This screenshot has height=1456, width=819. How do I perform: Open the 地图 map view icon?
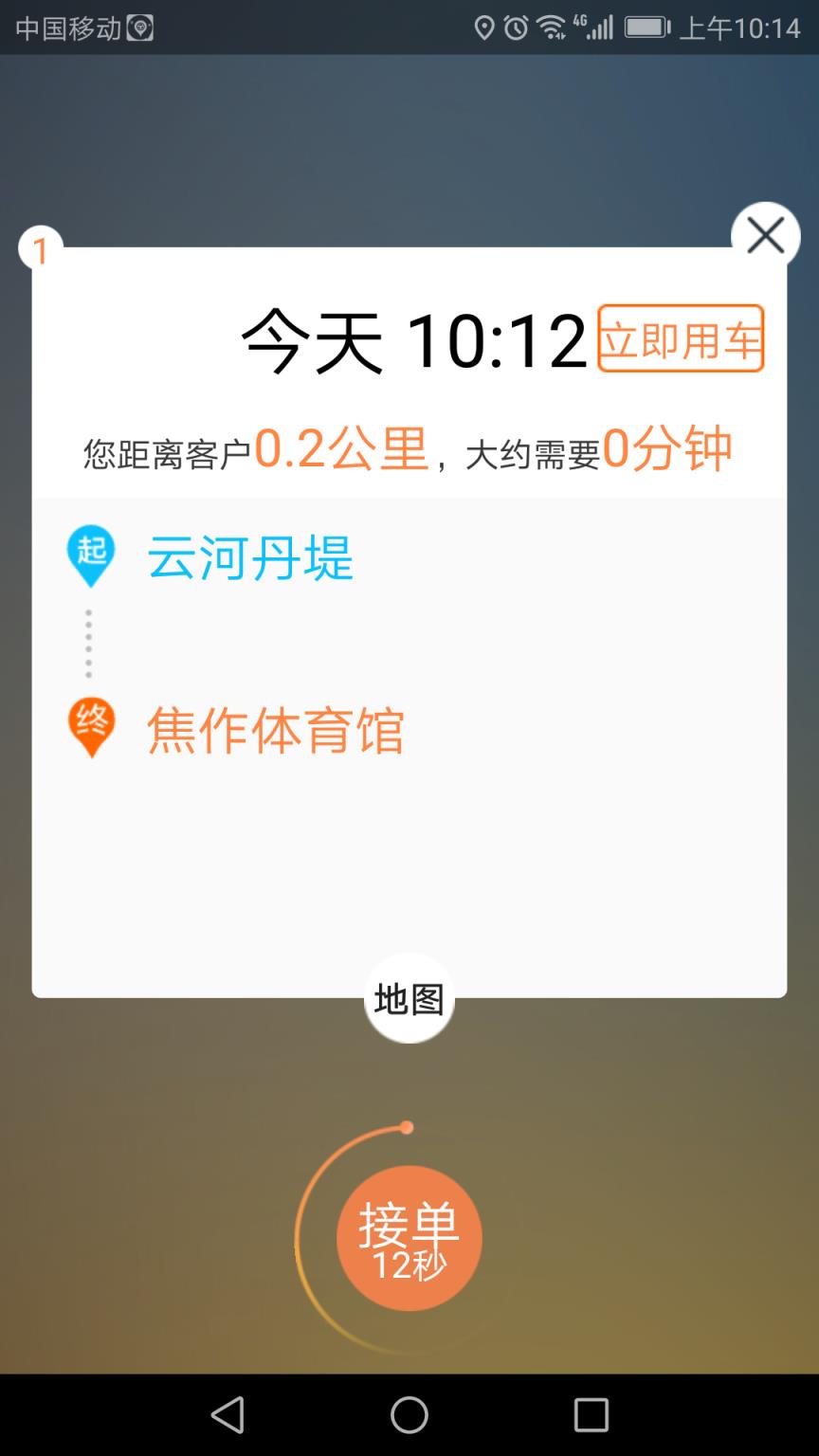click(x=409, y=998)
